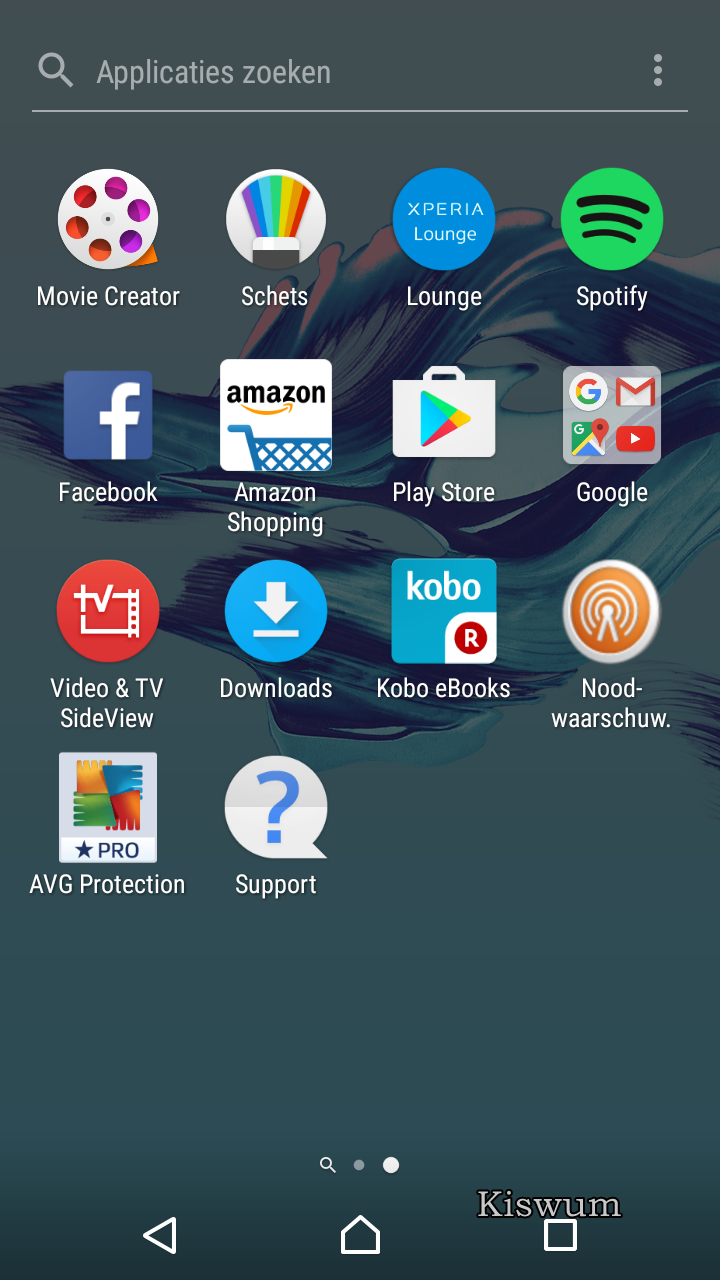Image resolution: width=720 pixels, height=1280 pixels.
Task: Tap the Applicaties zoeken search field
Action: [330, 72]
